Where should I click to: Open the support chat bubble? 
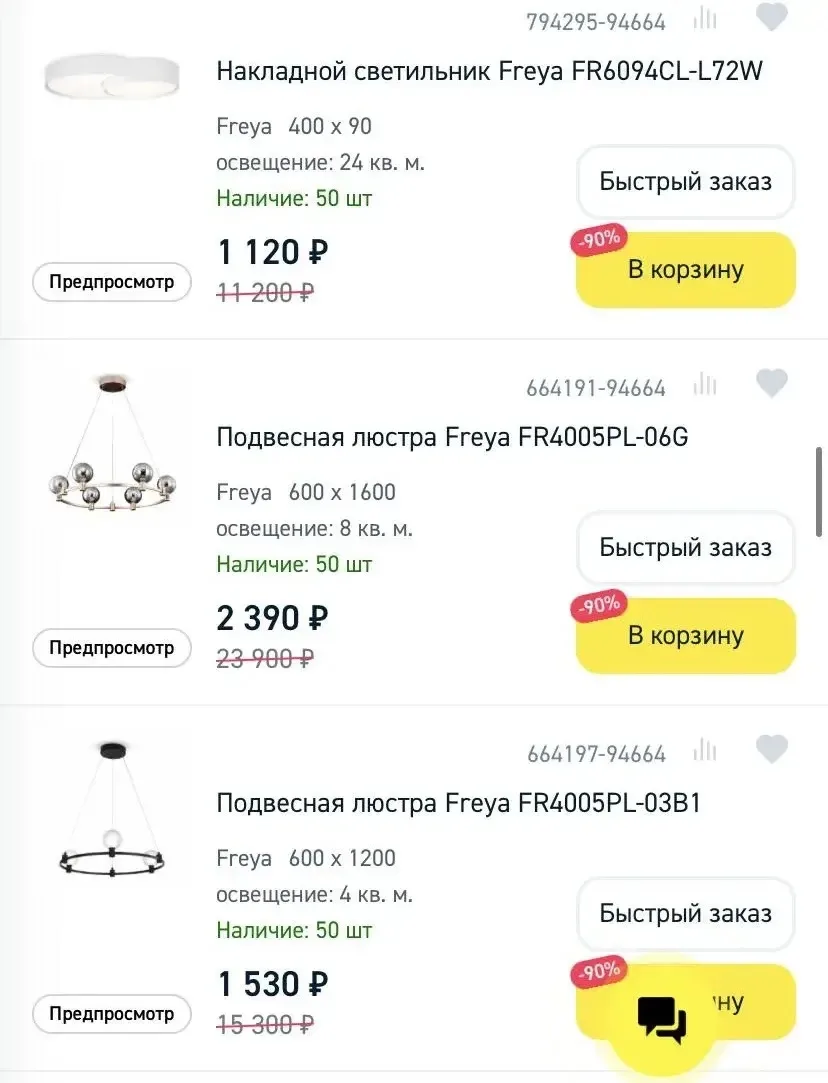(x=662, y=1020)
